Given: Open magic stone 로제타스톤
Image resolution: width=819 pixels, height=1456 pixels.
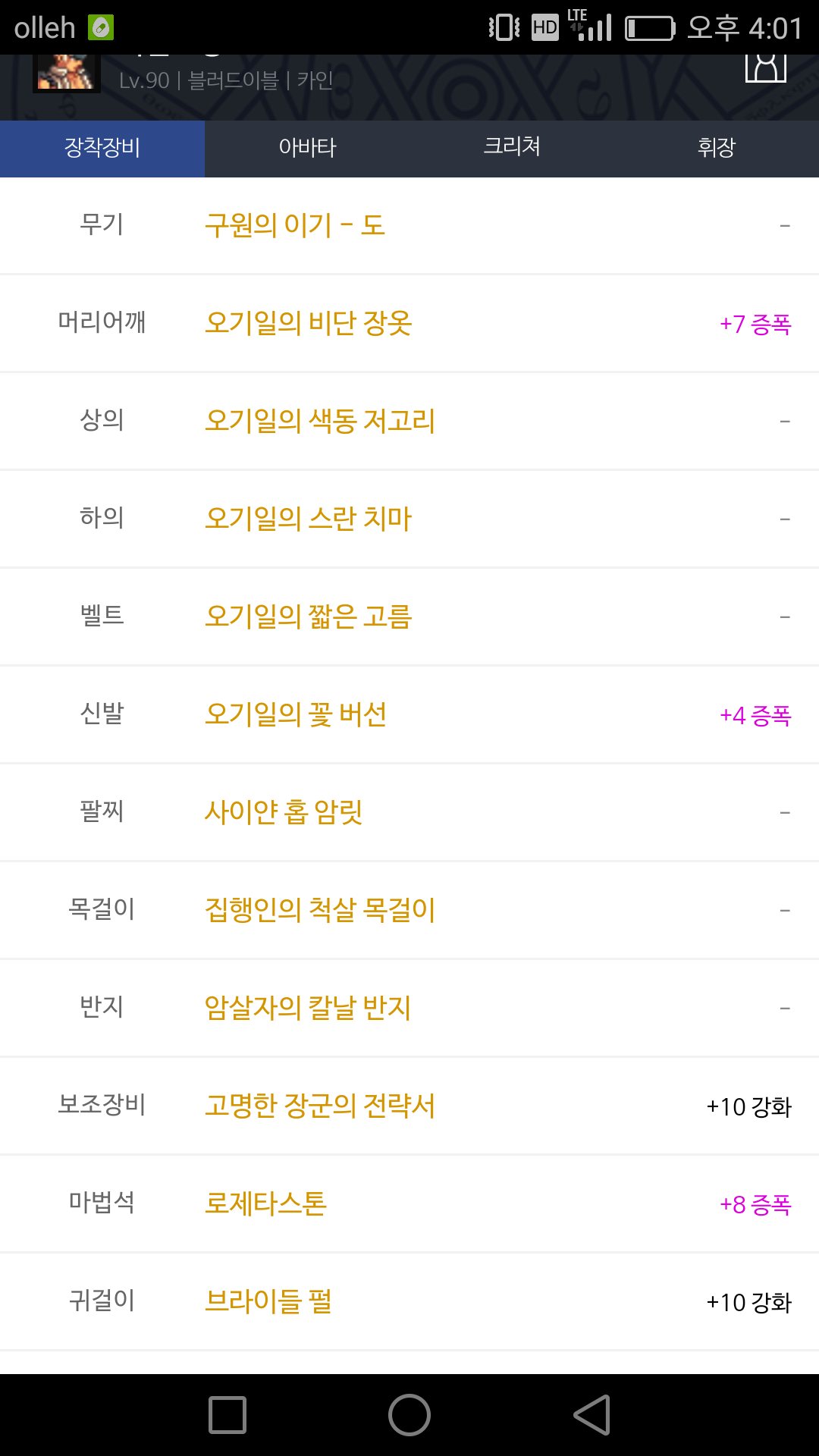Looking at the screenshot, I should (x=265, y=1203).
